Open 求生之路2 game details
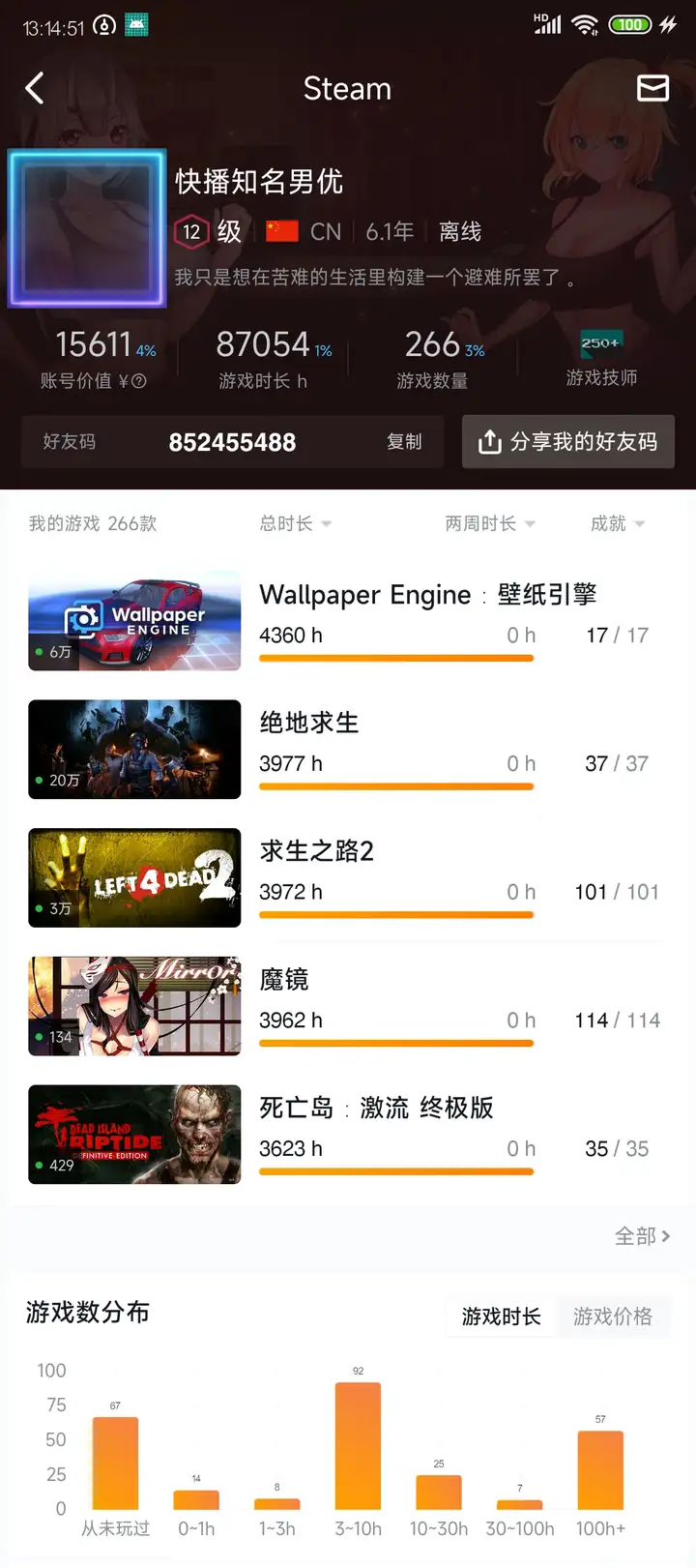Screen dimensions: 696x1568 coord(348,877)
